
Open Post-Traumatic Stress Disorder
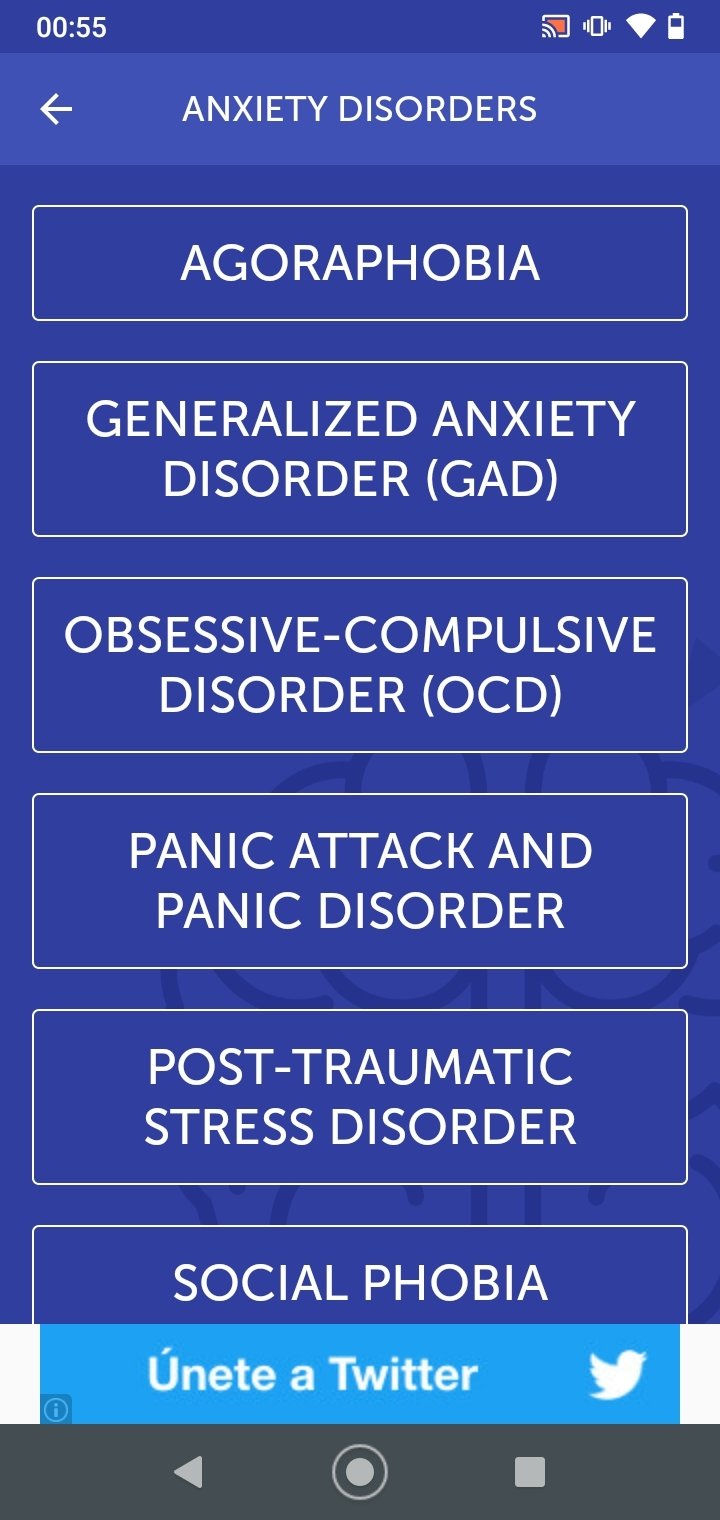point(360,1097)
